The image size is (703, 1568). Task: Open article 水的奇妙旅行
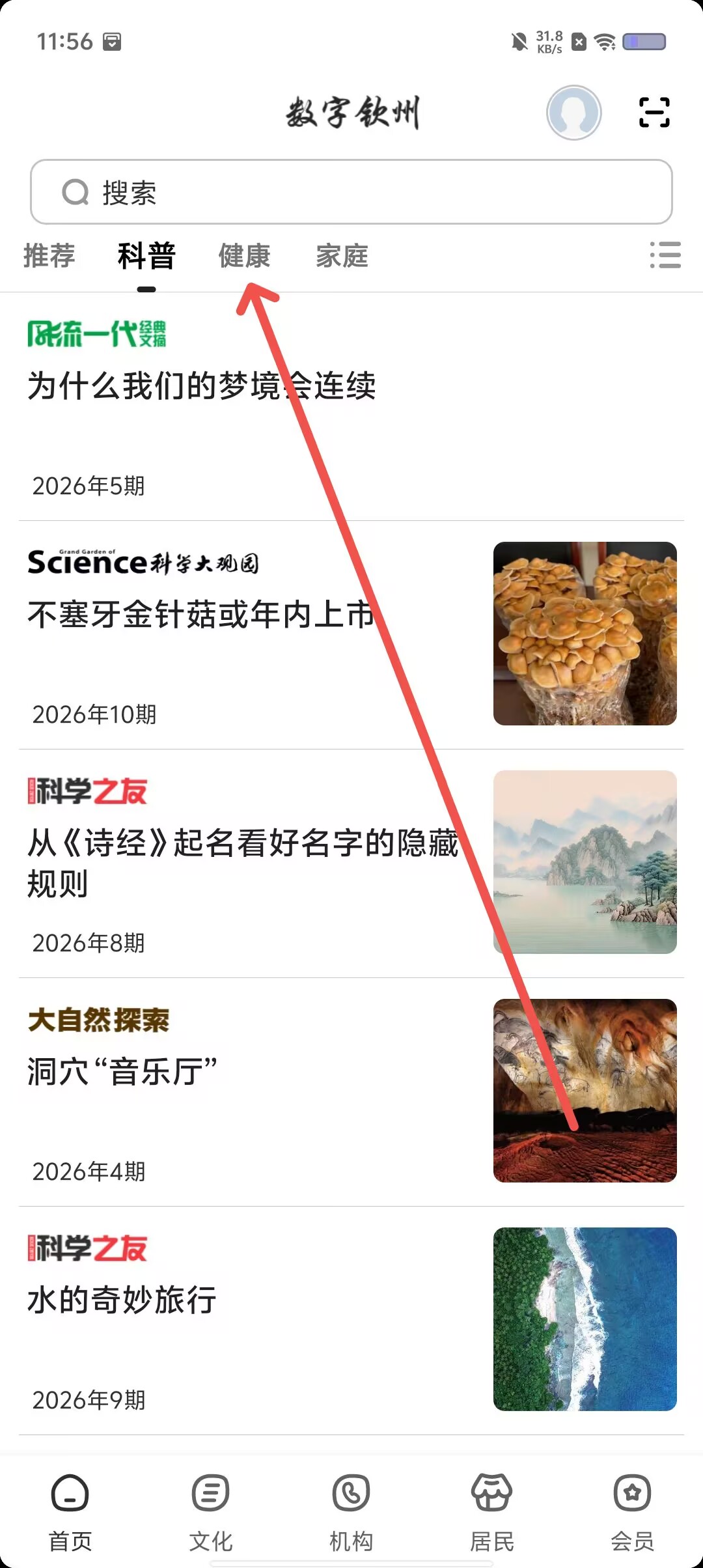pyautogui.click(x=351, y=1321)
